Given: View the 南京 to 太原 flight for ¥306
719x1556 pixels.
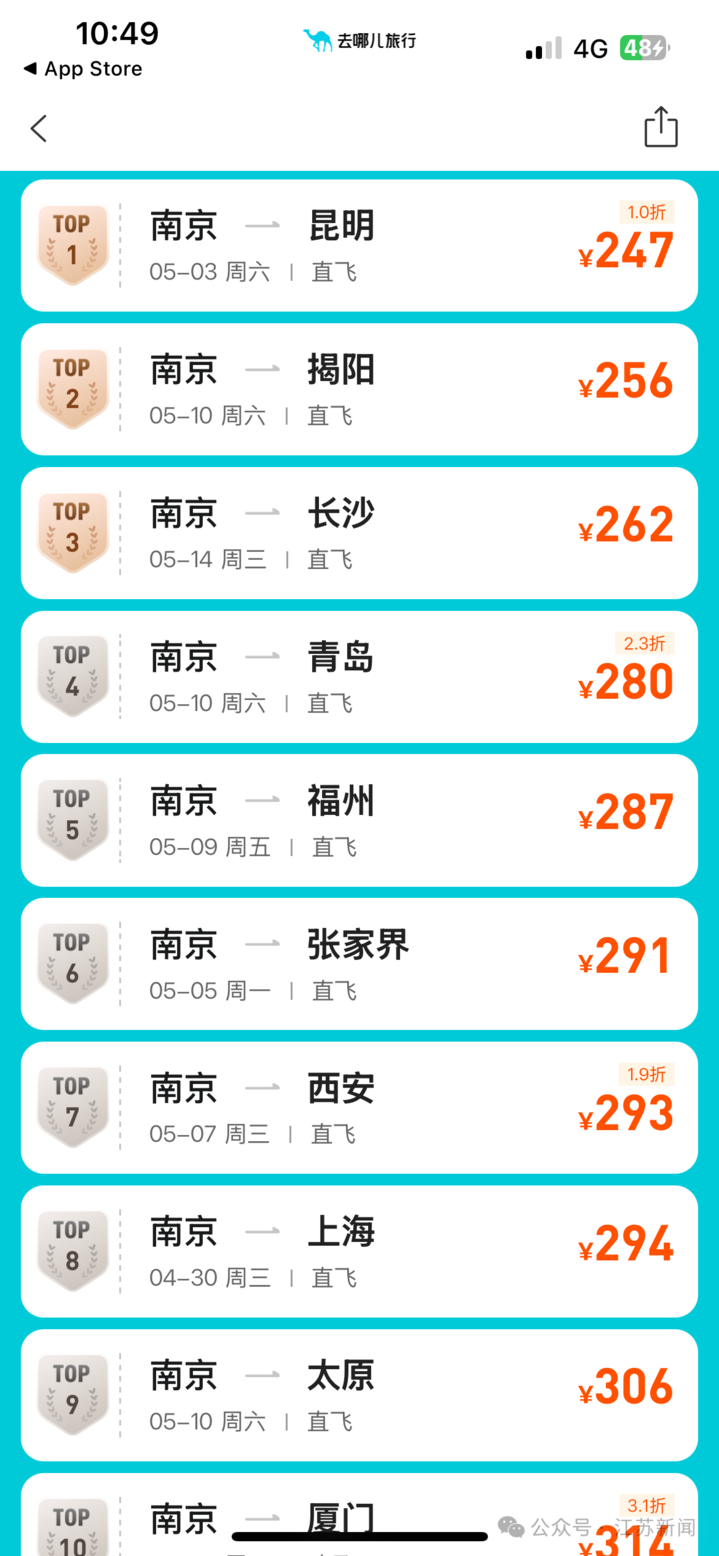Looking at the screenshot, I should tap(359, 1395).
